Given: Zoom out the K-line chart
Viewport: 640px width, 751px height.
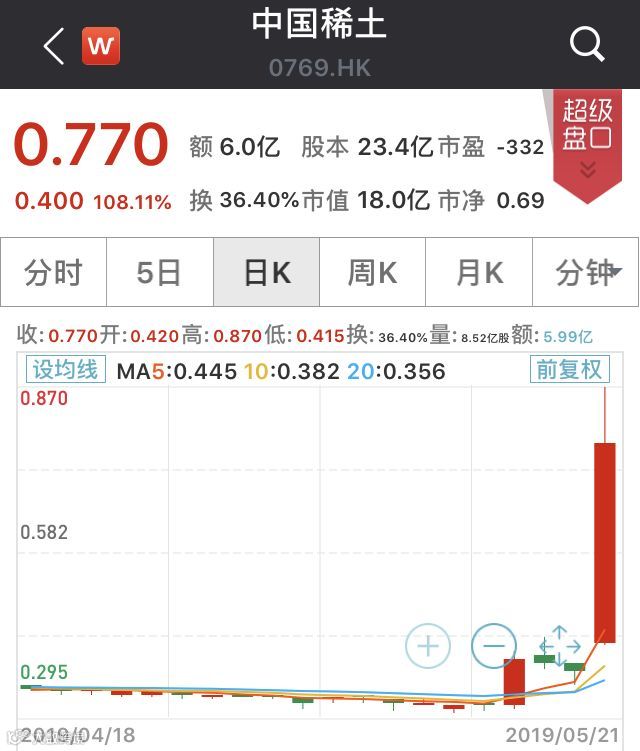Looking at the screenshot, I should pos(494,646).
